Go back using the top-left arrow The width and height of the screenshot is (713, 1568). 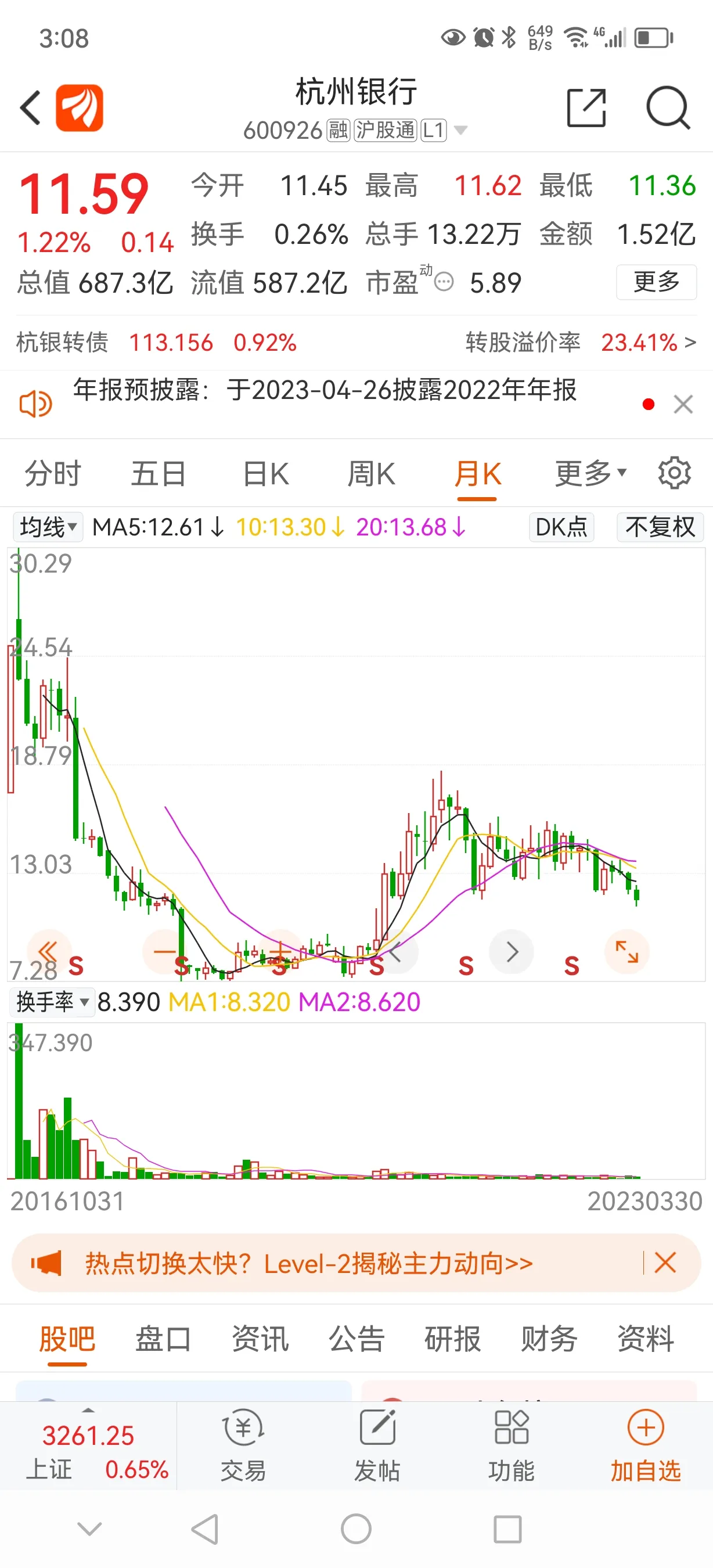pos(30,108)
